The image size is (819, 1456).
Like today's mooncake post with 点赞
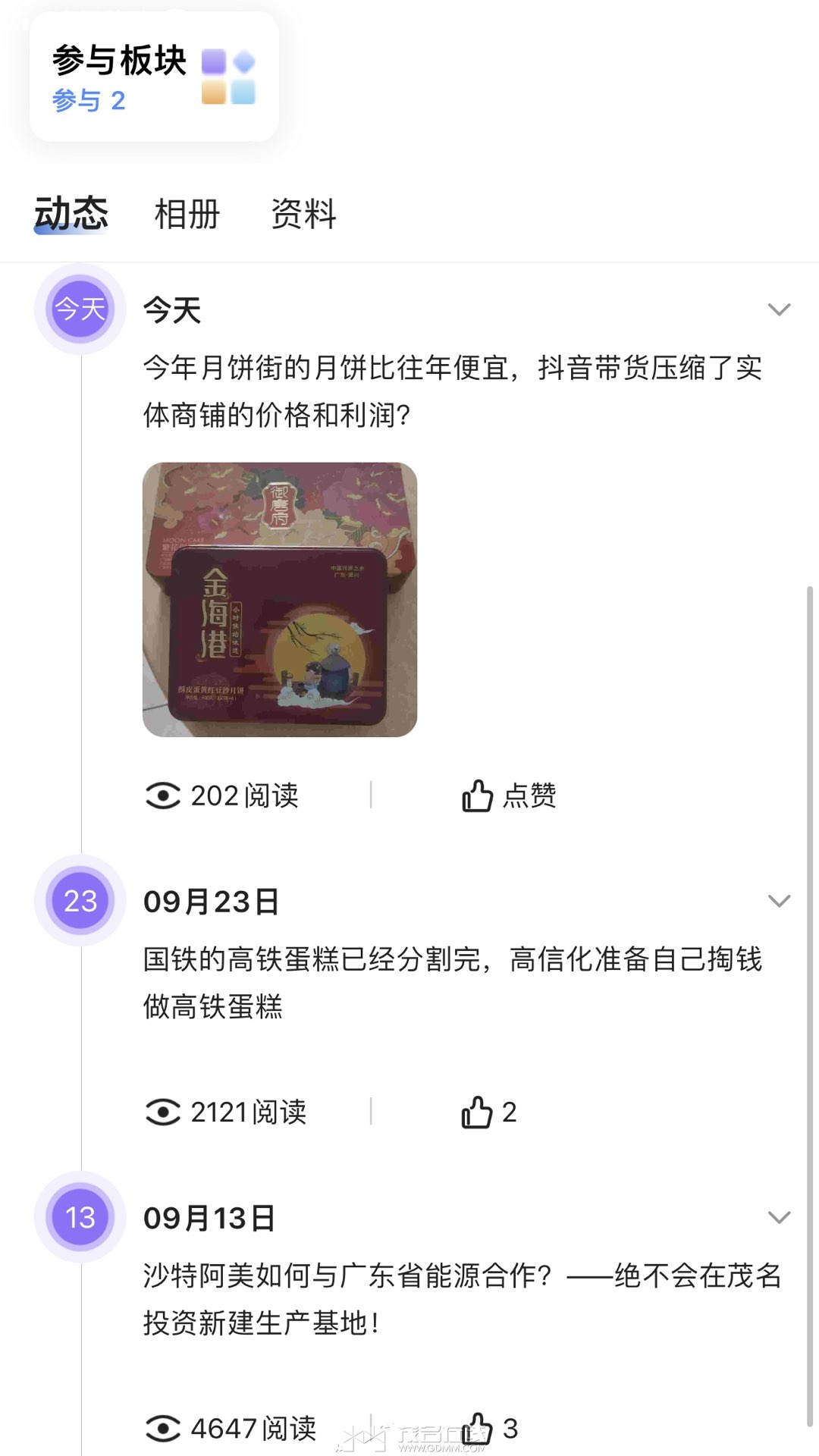click(x=508, y=795)
